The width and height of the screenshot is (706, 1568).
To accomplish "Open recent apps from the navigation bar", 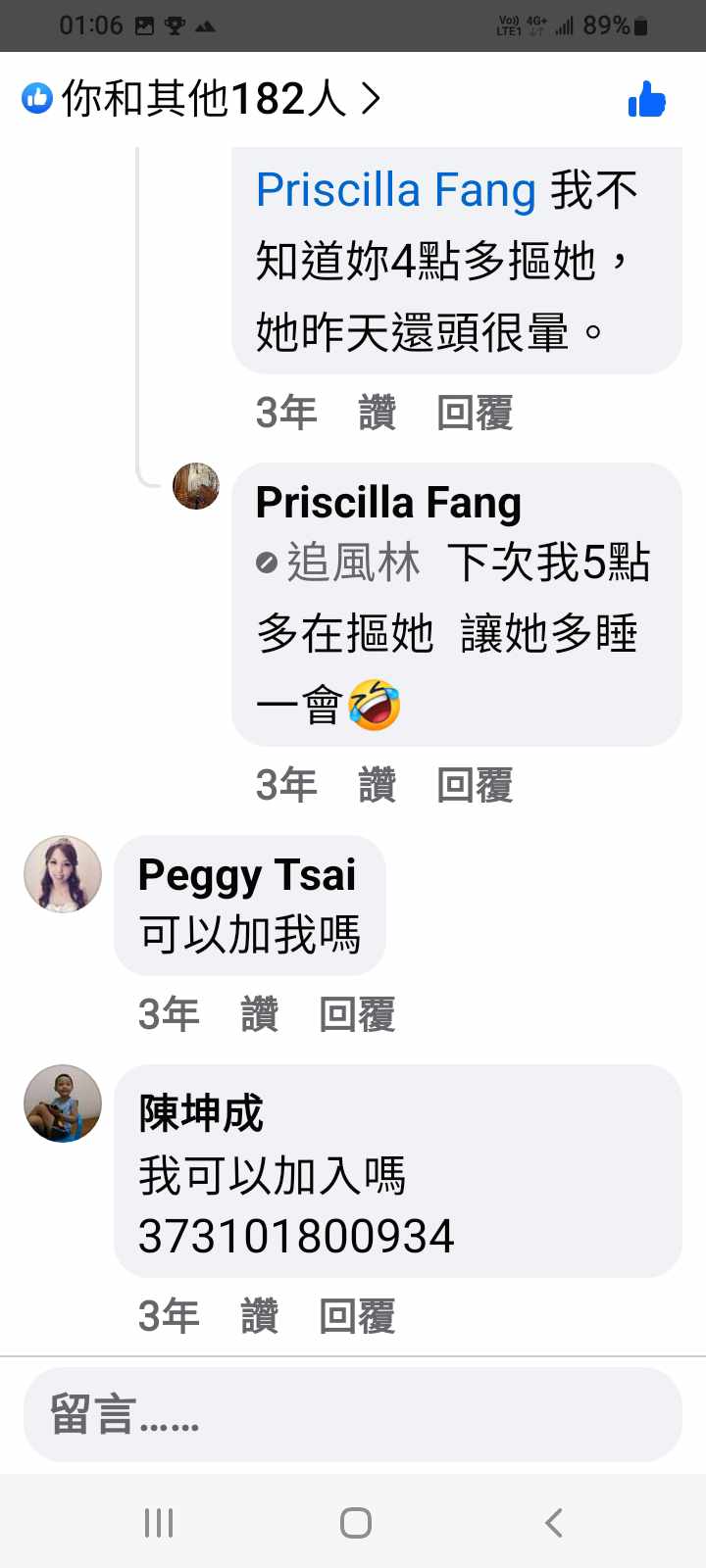I will [x=159, y=1522].
